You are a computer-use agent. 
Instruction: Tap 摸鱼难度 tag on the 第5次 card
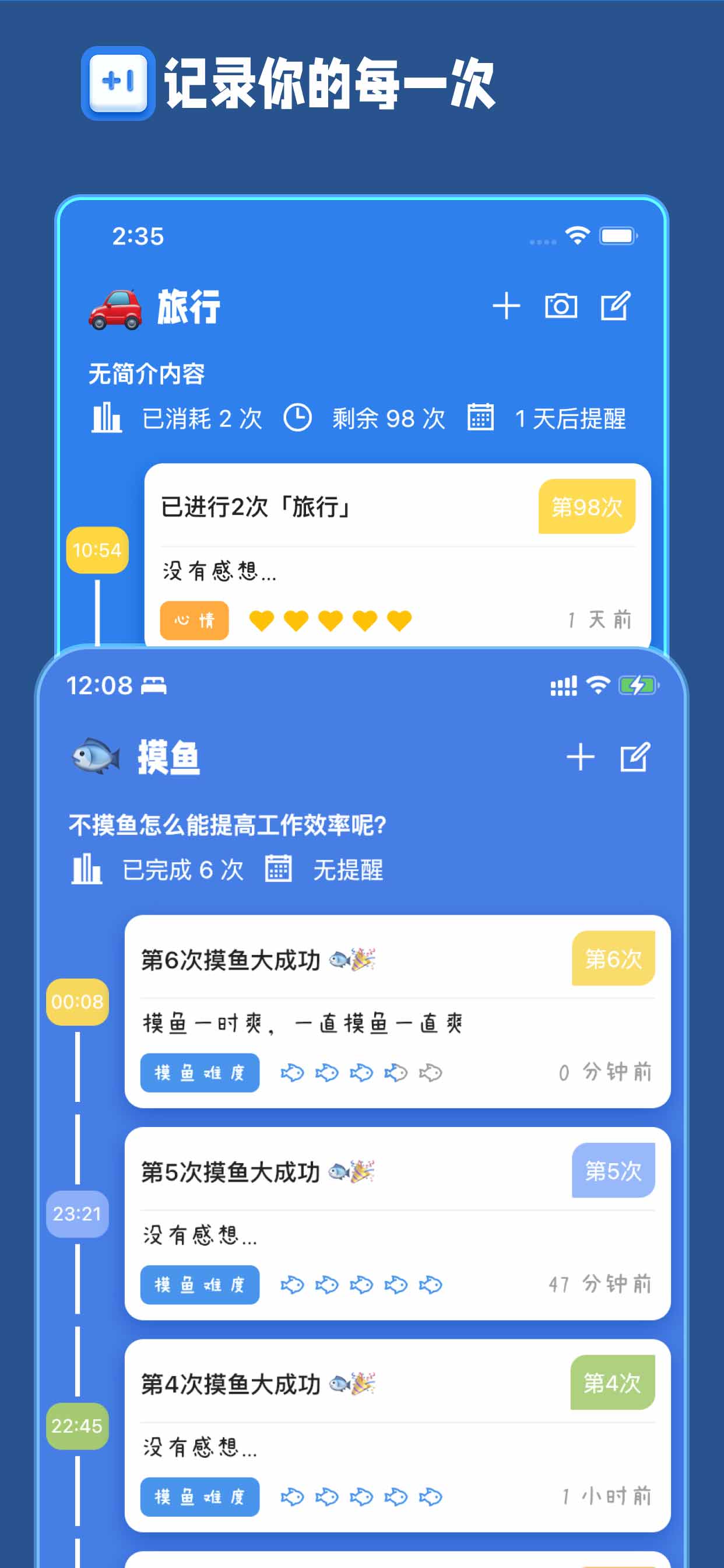(199, 1284)
